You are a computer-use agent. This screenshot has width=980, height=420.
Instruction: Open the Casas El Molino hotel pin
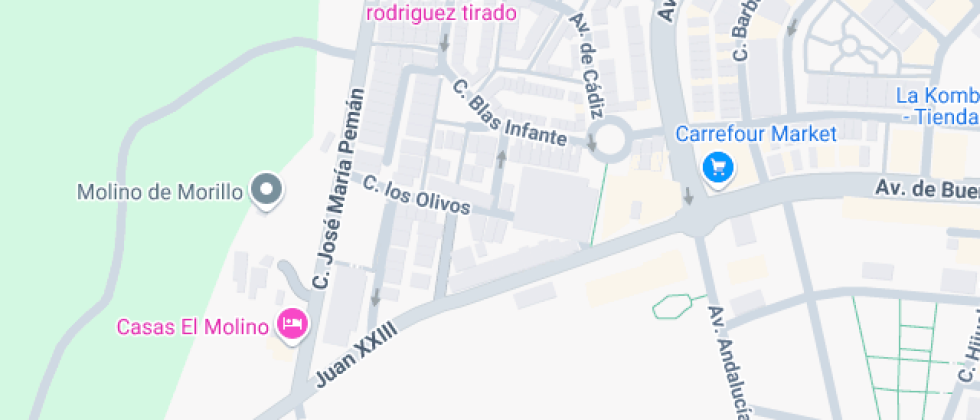tap(292, 324)
